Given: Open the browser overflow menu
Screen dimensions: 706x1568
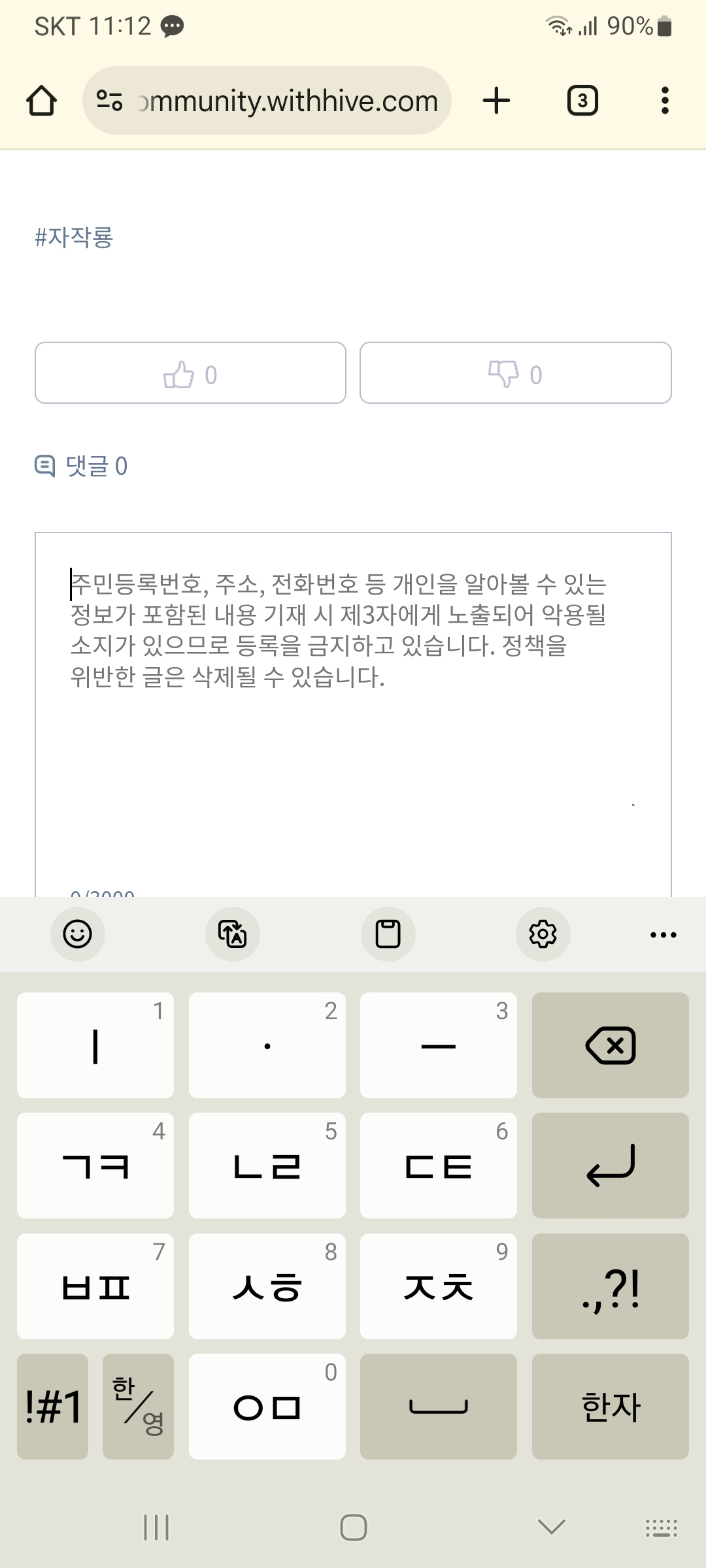Looking at the screenshot, I should pos(665,101).
